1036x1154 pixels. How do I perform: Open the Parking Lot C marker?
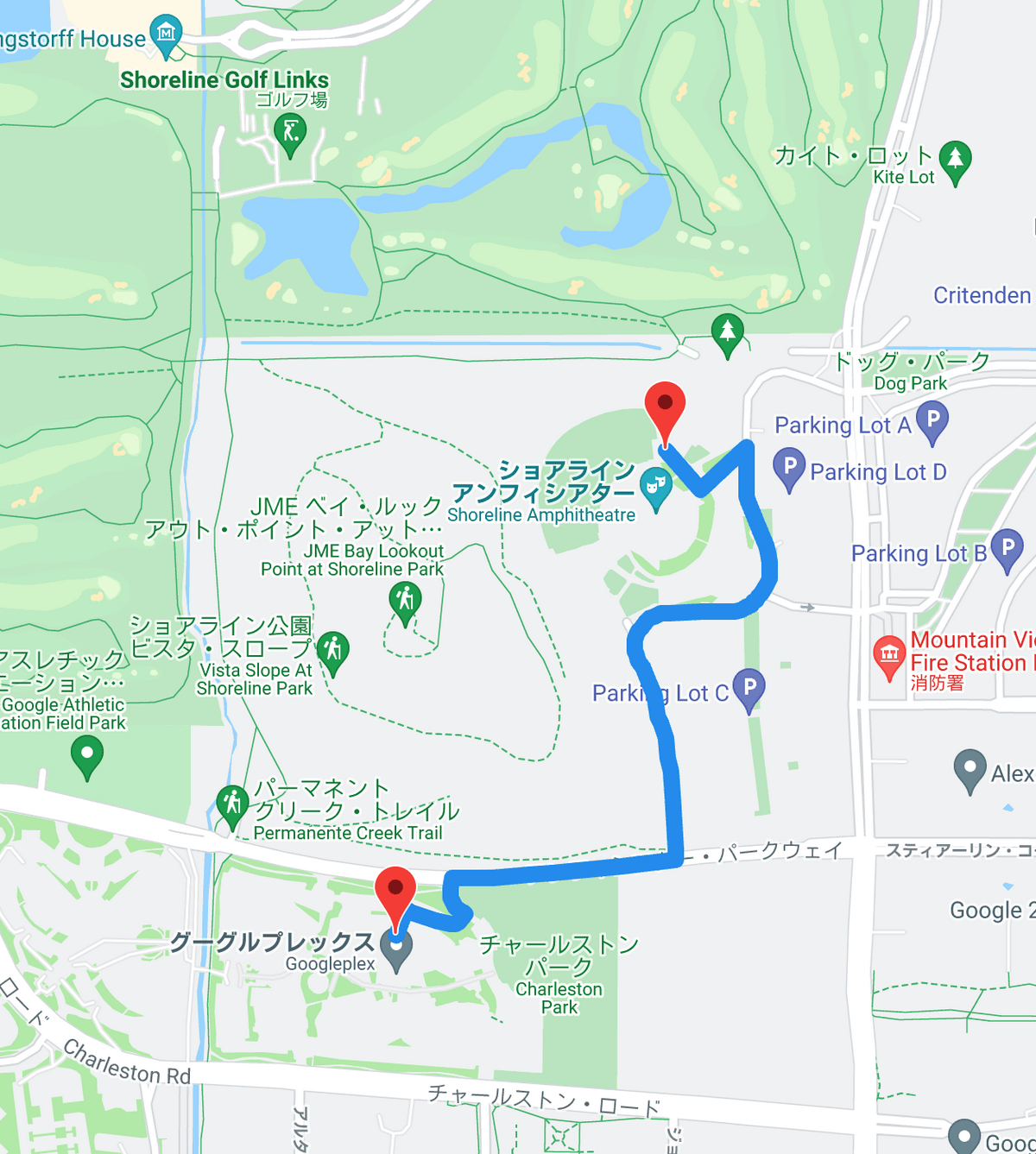pyautogui.click(x=749, y=689)
